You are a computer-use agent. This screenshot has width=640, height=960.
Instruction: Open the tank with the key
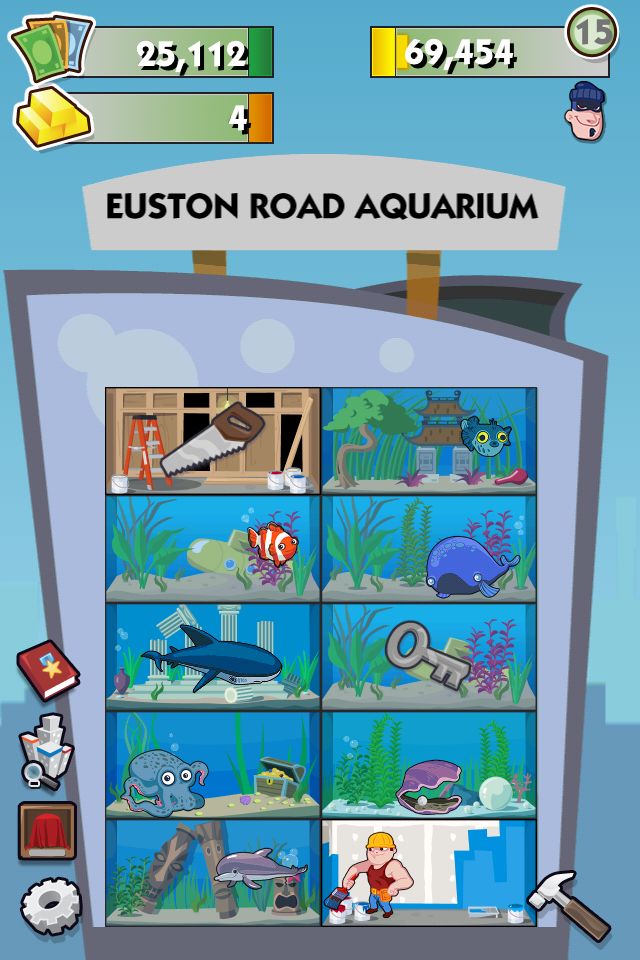(x=429, y=656)
